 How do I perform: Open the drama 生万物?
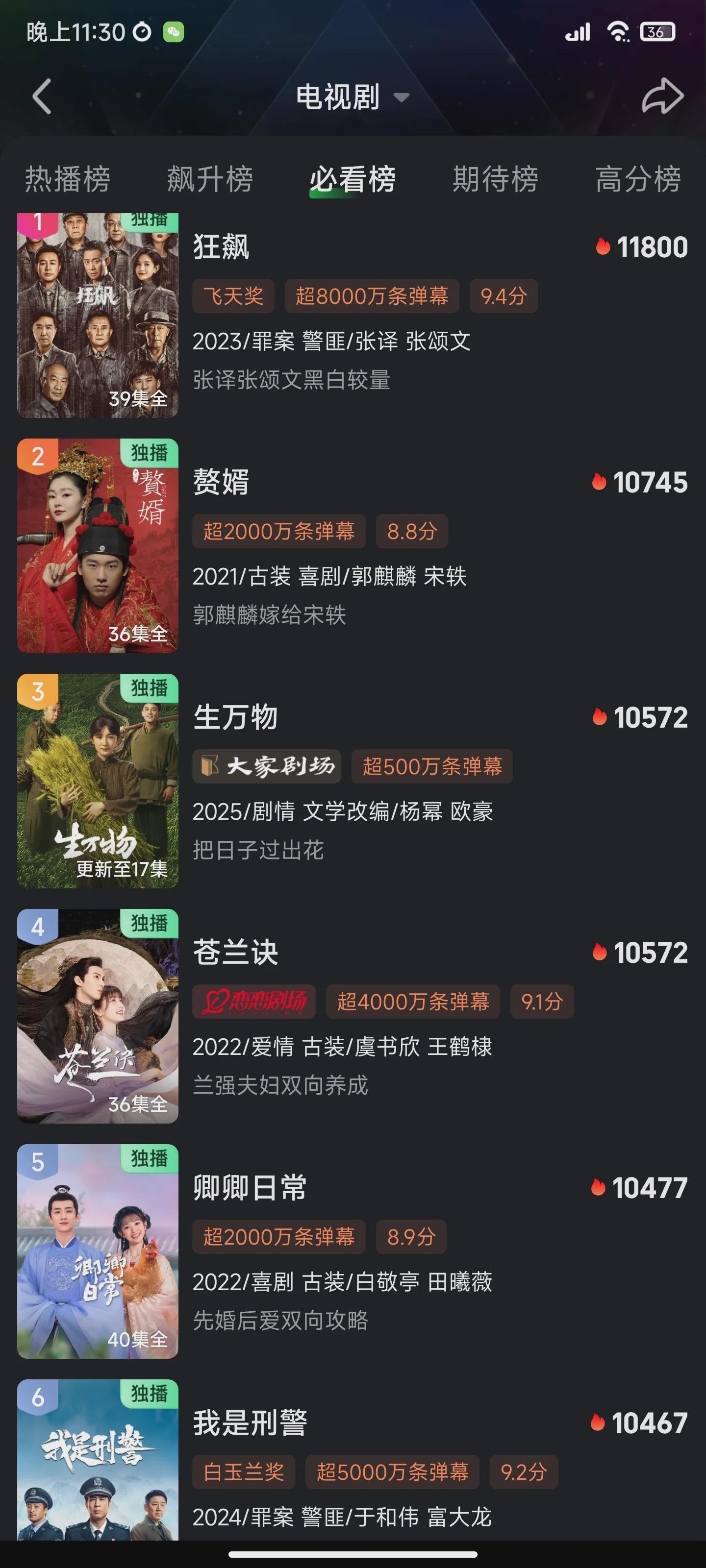[x=235, y=717]
